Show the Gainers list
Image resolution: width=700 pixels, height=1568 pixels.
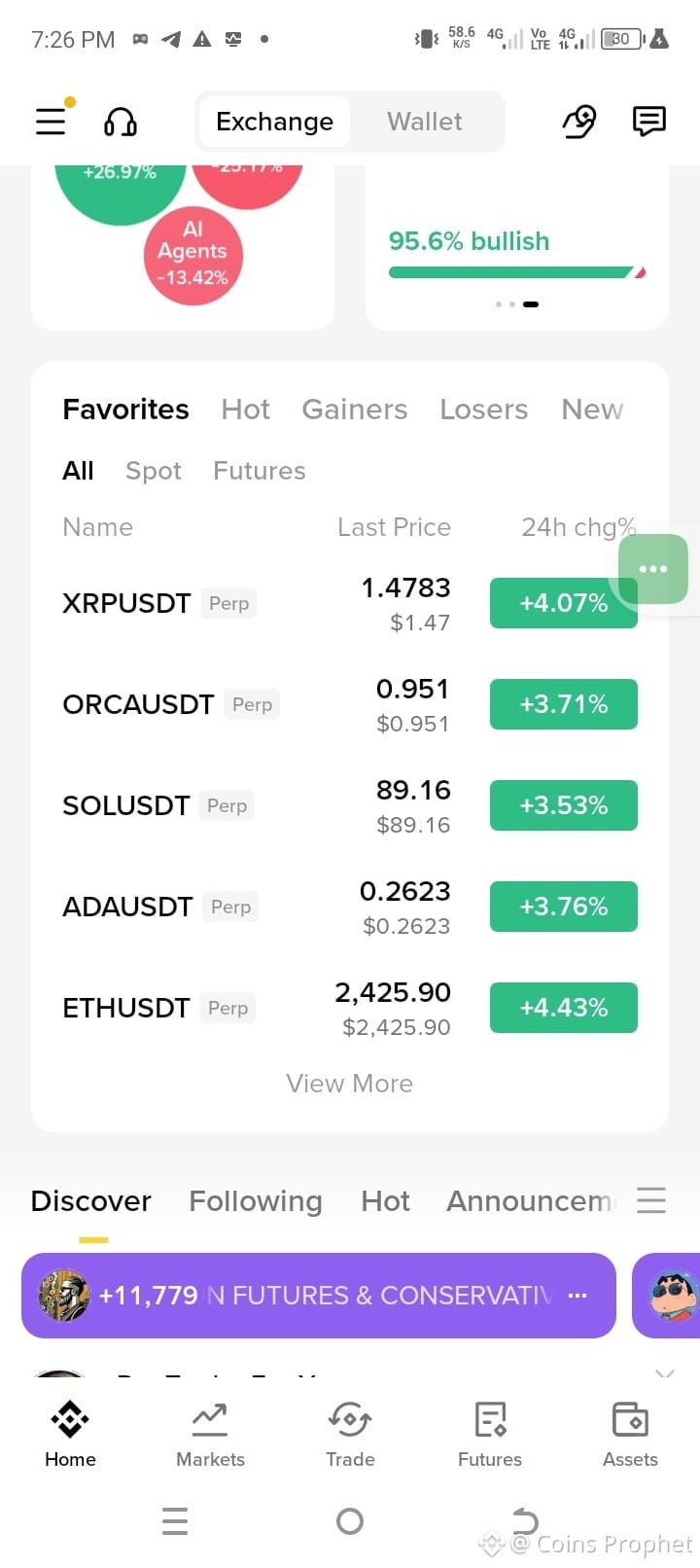pyautogui.click(x=355, y=410)
